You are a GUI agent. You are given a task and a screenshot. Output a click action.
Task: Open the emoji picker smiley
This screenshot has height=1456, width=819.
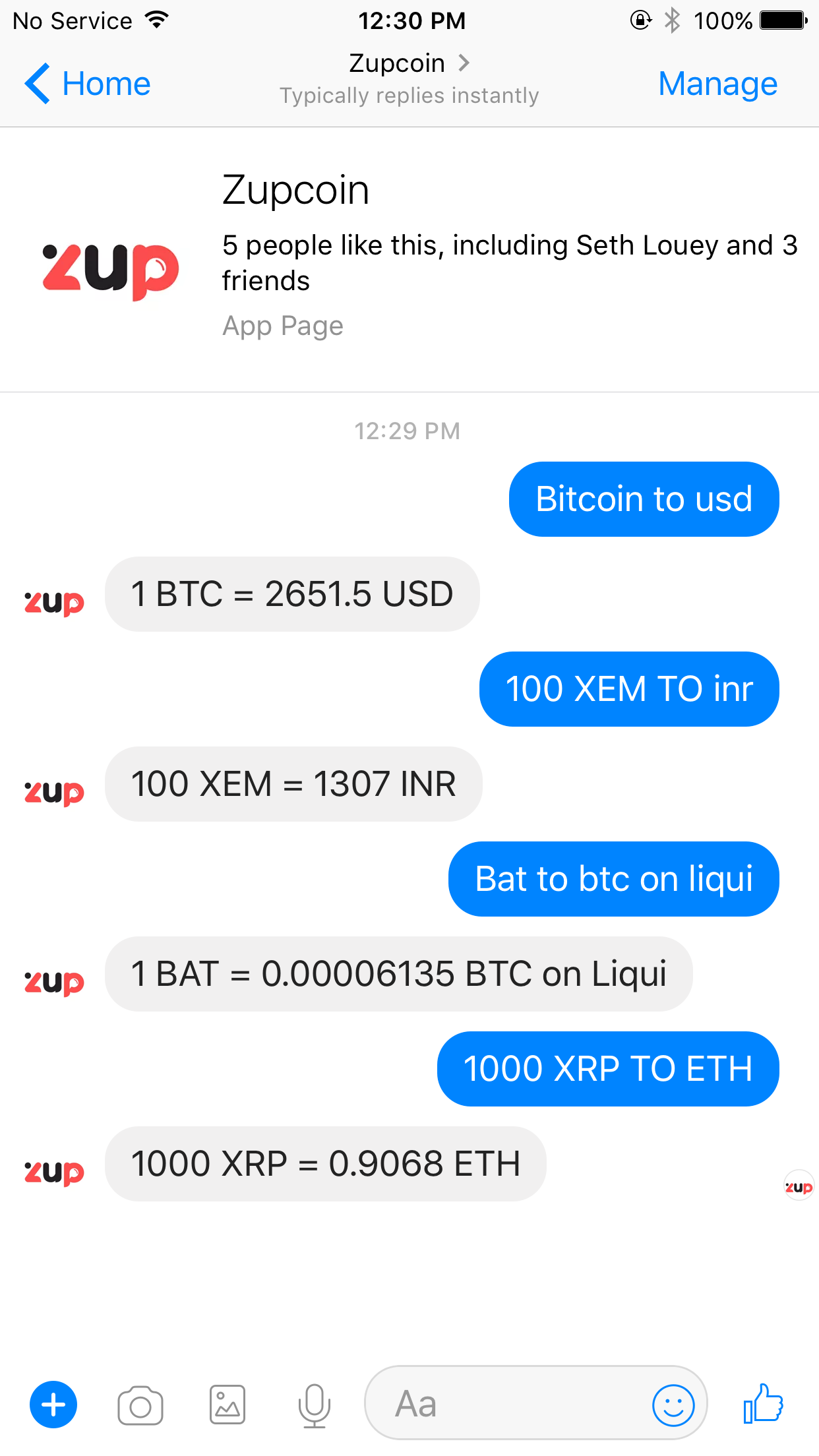pos(673,1405)
